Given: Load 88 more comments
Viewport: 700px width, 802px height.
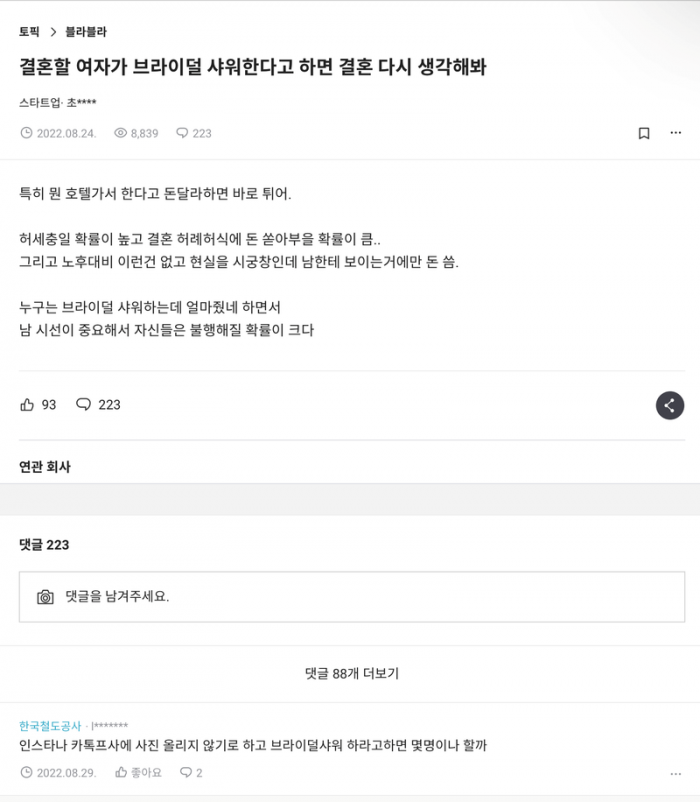Looking at the screenshot, I should 351,674.
